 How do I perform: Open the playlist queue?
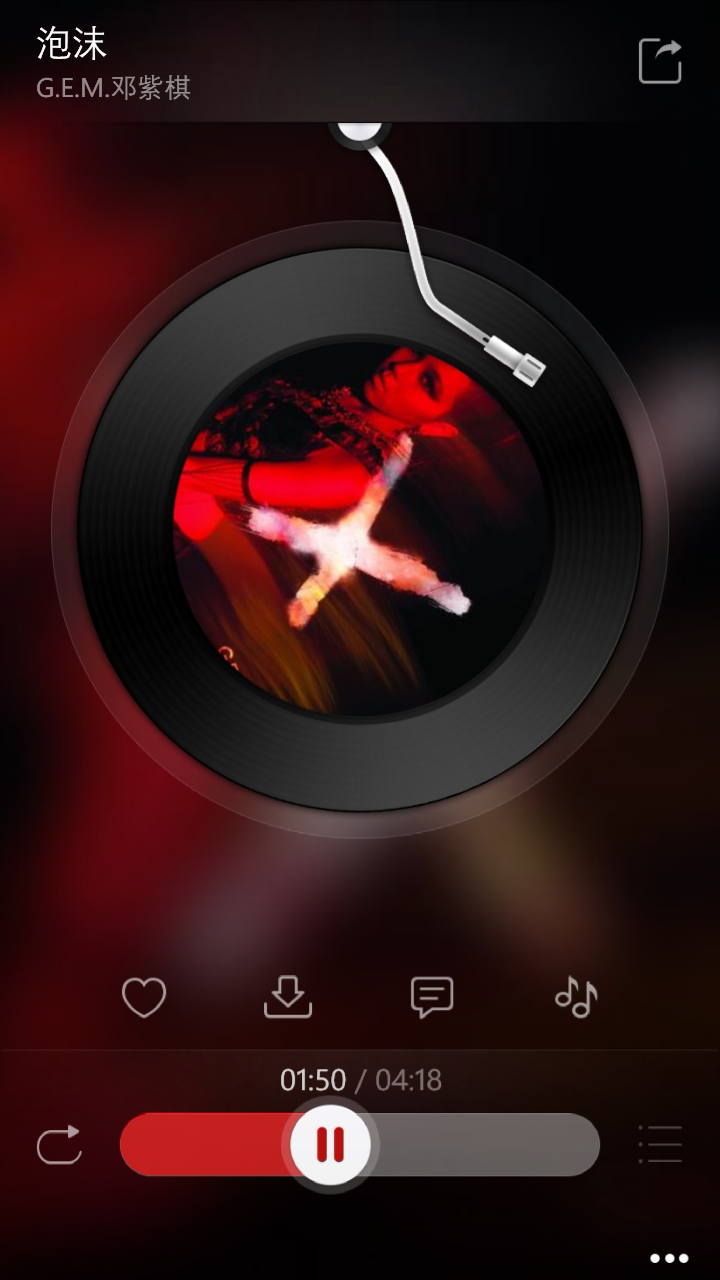pos(660,1145)
